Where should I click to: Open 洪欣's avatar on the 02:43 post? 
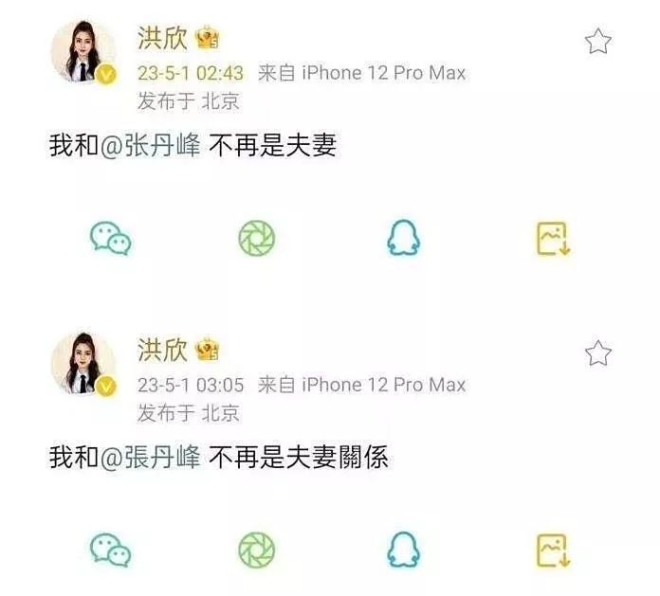pyautogui.click(x=85, y=52)
